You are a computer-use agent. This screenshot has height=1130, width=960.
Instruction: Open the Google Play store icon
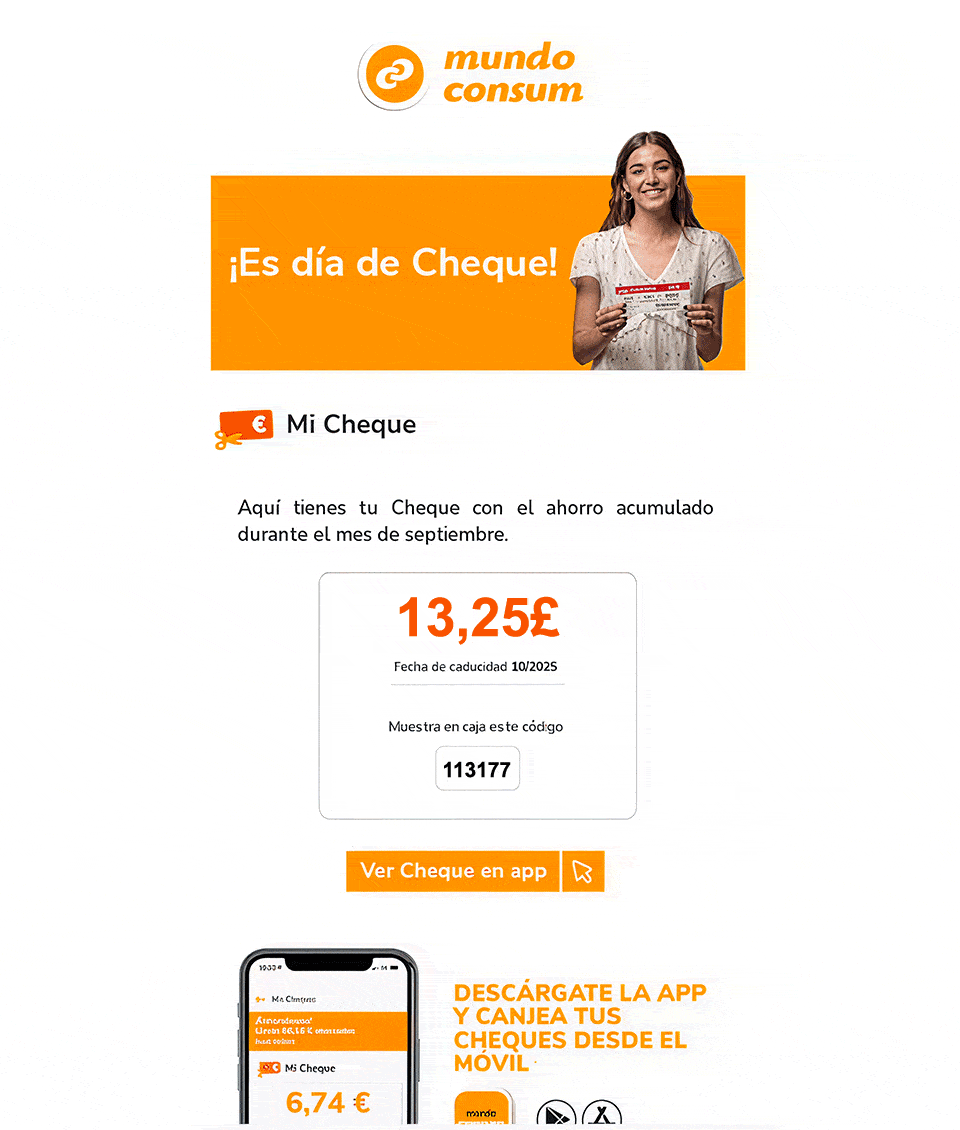[556, 1115]
